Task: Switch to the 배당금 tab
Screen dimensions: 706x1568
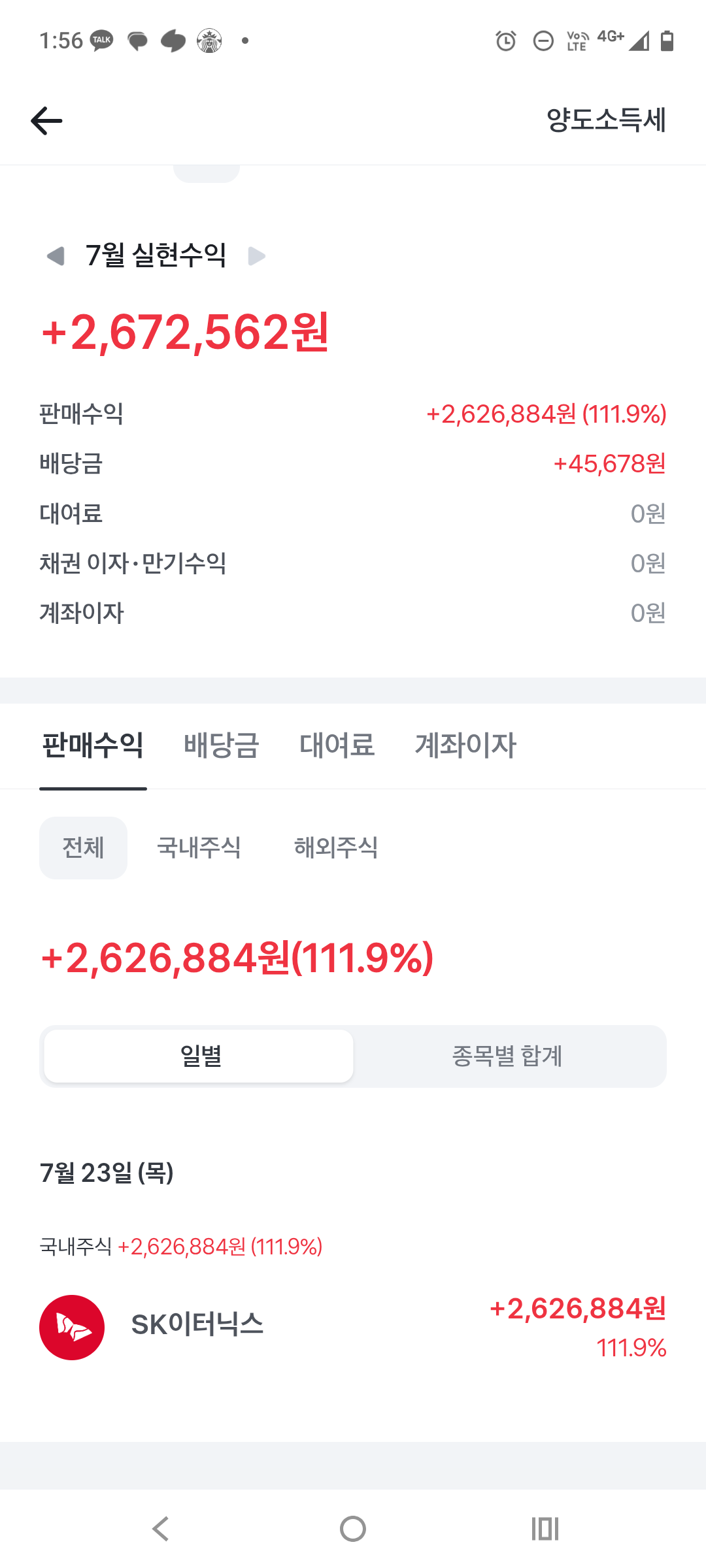Action: point(222,745)
